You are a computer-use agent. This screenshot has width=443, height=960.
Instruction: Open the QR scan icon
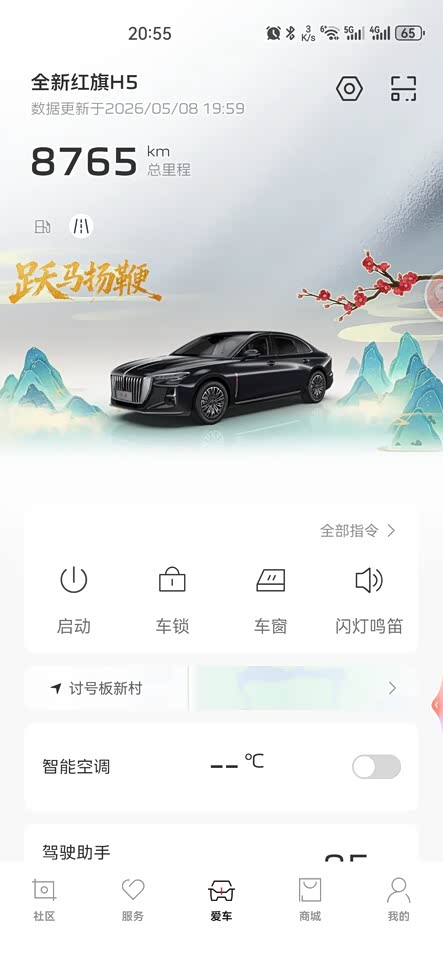click(404, 89)
